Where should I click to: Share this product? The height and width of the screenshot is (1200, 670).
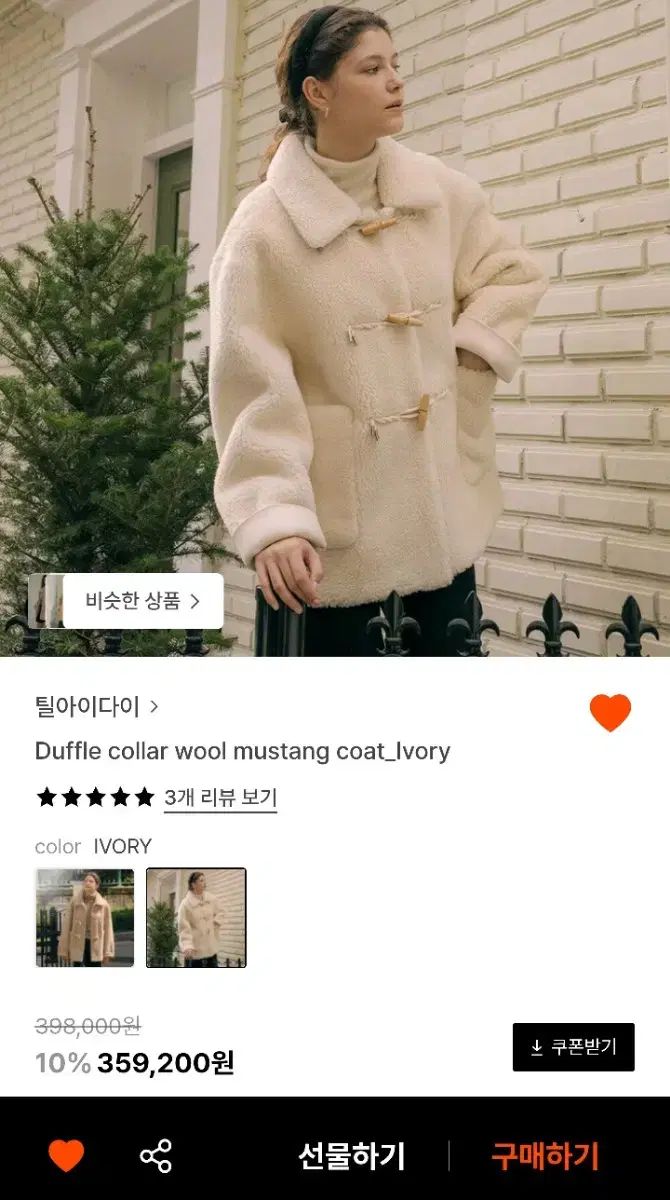click(x=156, y=1156)
